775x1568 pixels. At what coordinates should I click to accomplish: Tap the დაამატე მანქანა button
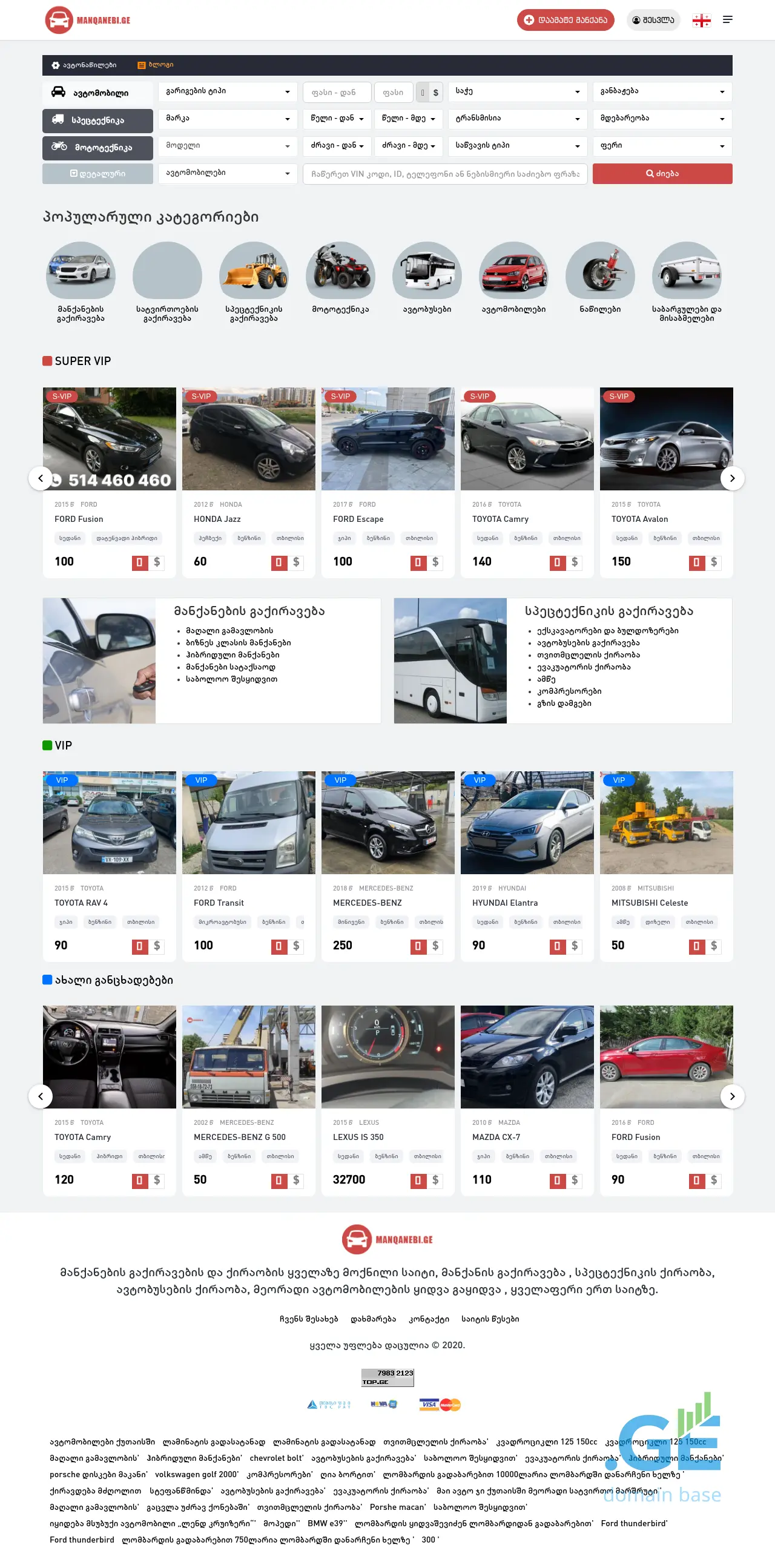(x=565, y=20)
